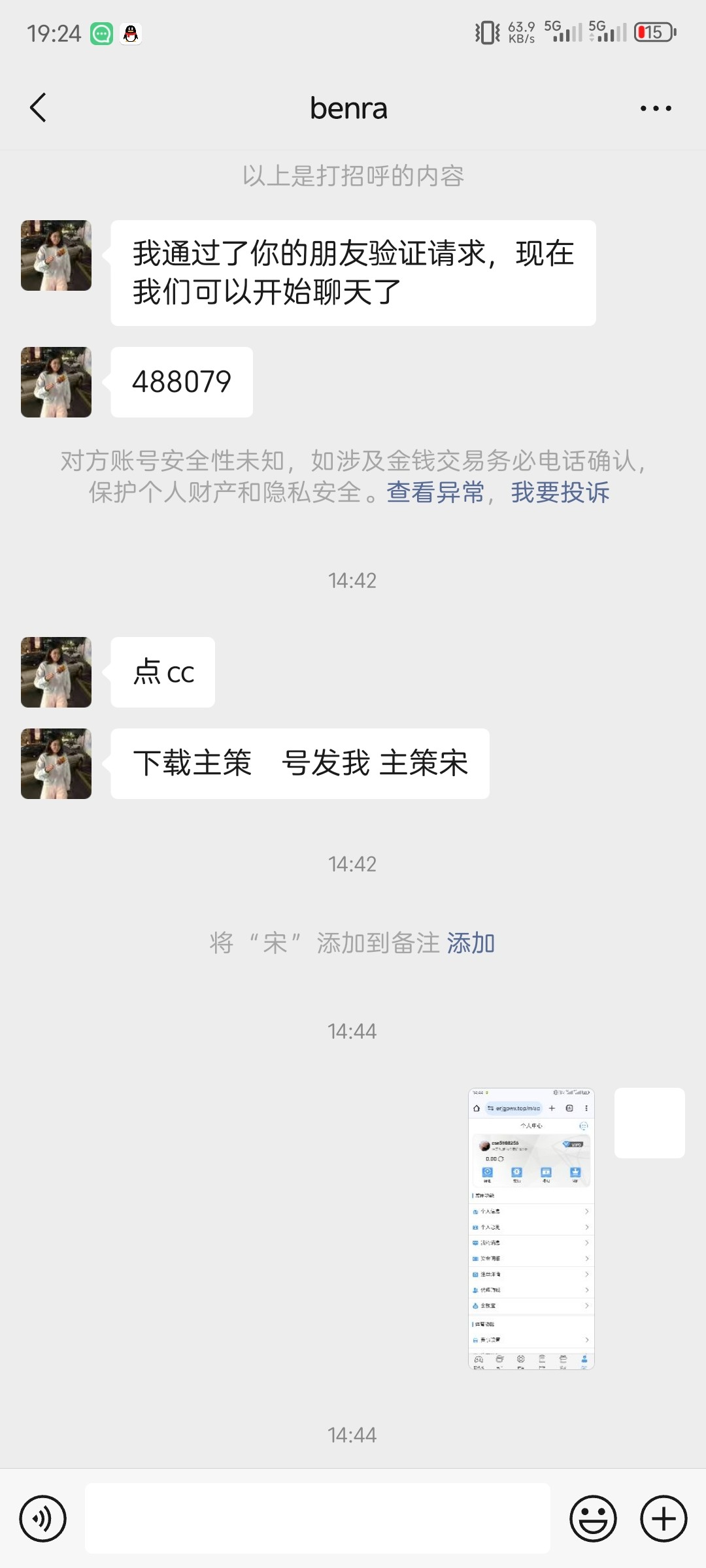Select the 488079 message bubble
The image size is (706, 1568).
(181, 382)
